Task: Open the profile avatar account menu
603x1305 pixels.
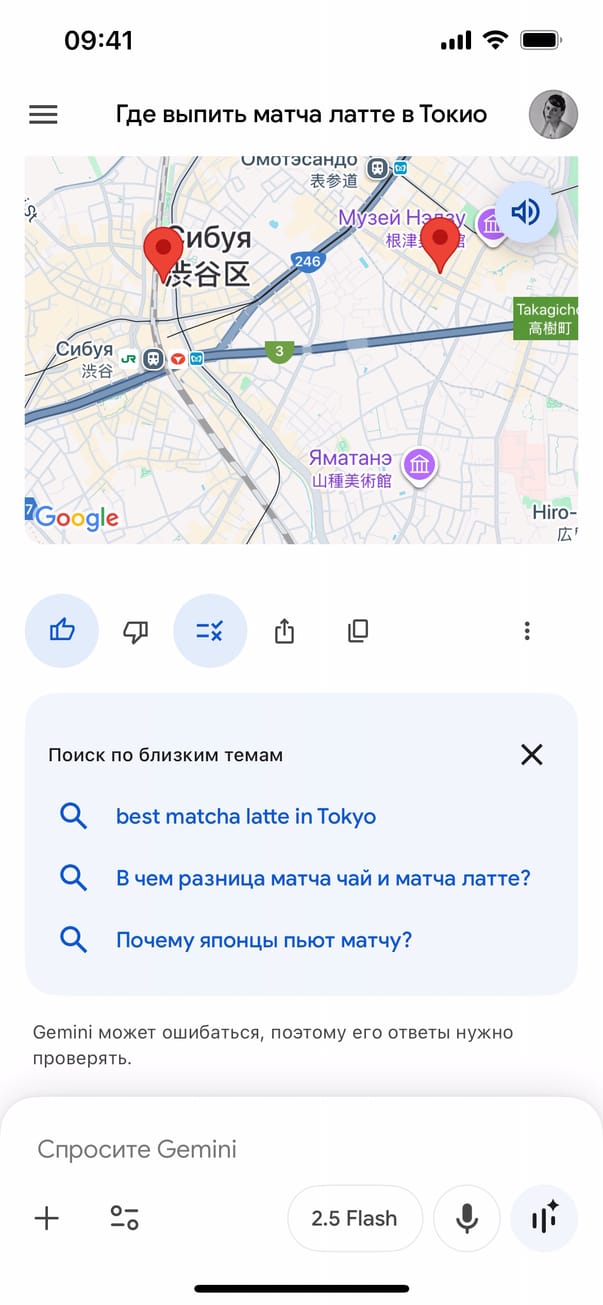Action: pos(553,115)
